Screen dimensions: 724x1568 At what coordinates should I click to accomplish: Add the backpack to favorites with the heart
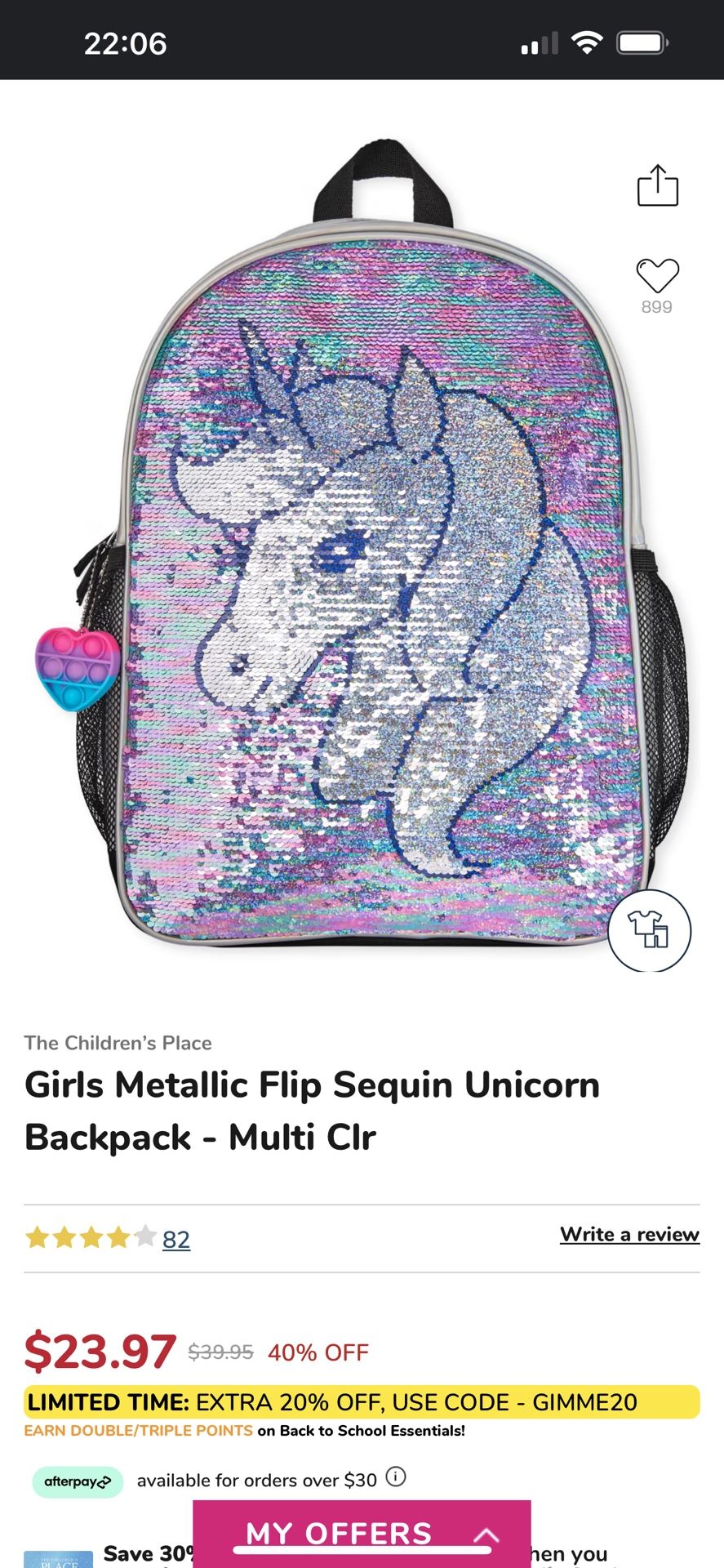coord(657,275)
